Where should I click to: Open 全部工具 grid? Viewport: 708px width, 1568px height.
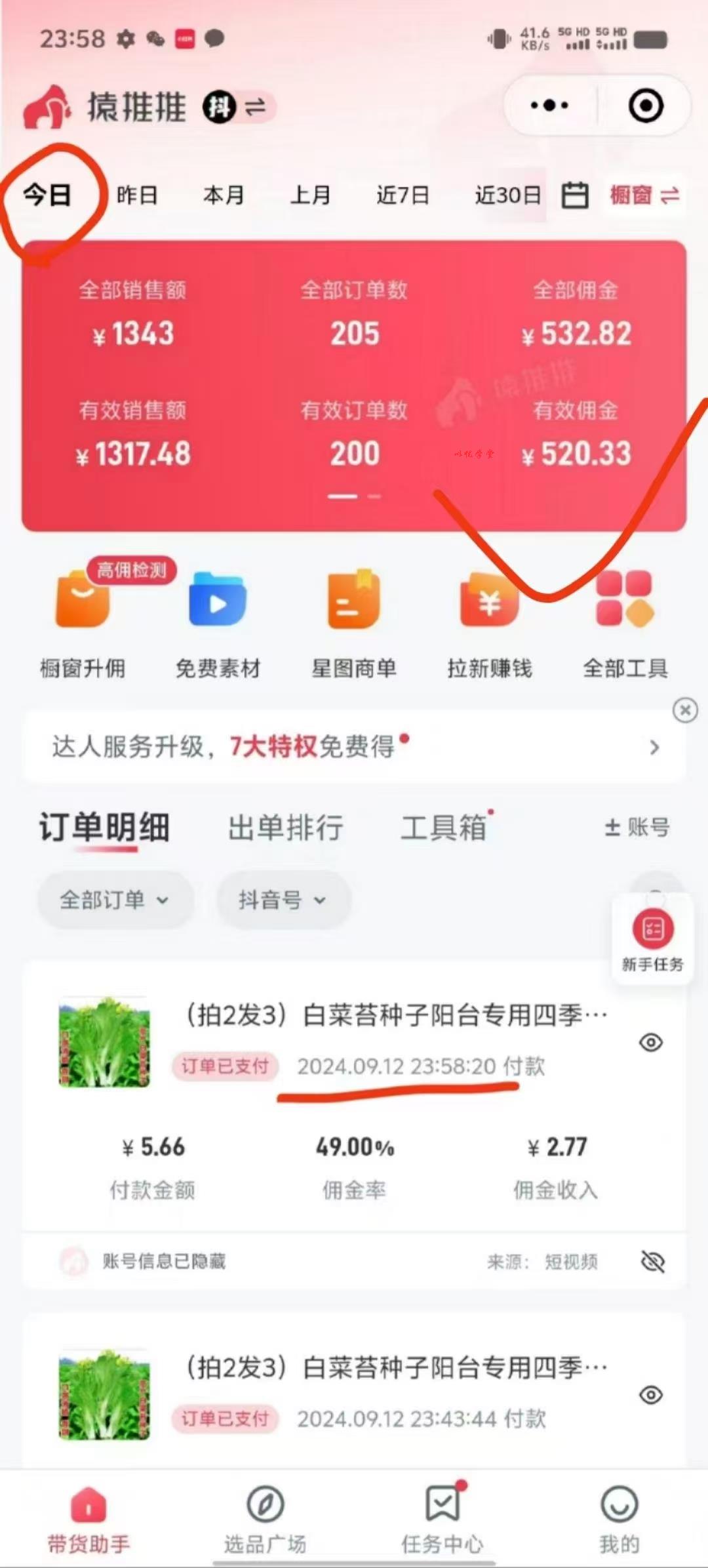click(625, 623)
